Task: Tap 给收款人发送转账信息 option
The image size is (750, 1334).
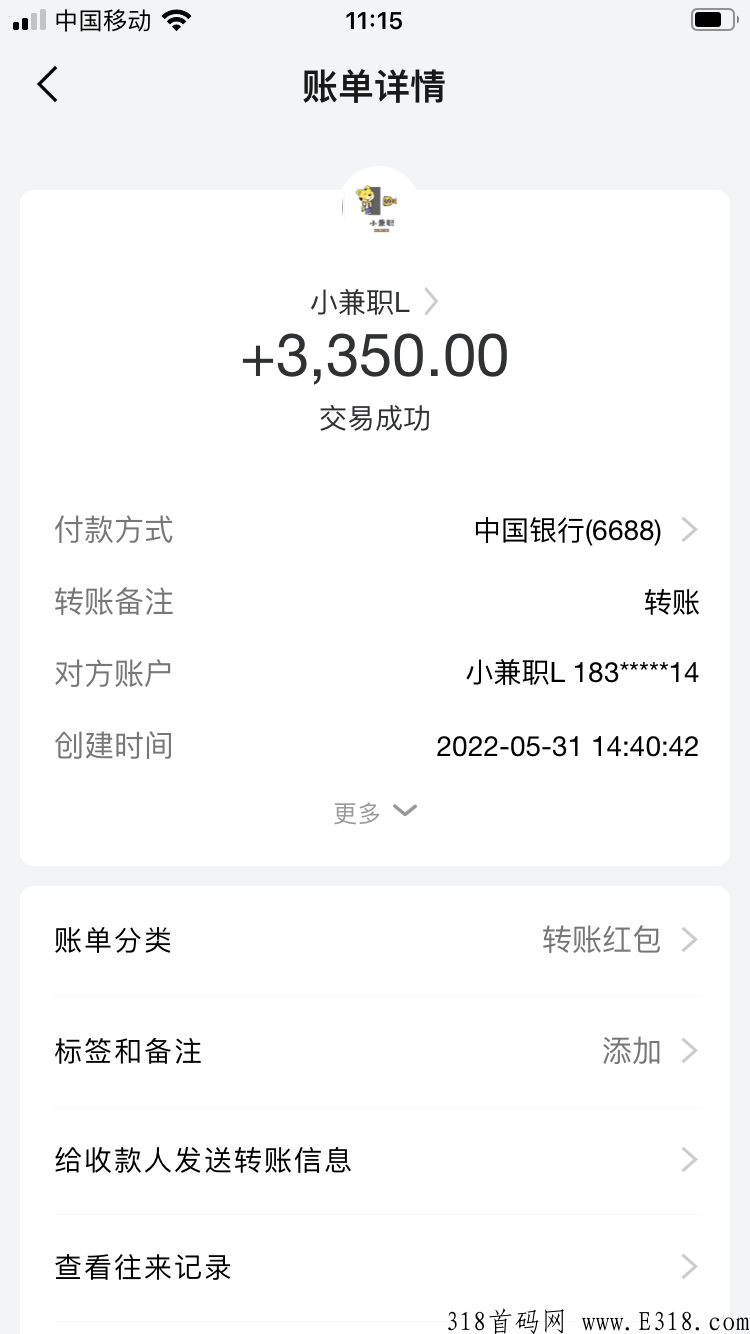Action: [375, 1159]
